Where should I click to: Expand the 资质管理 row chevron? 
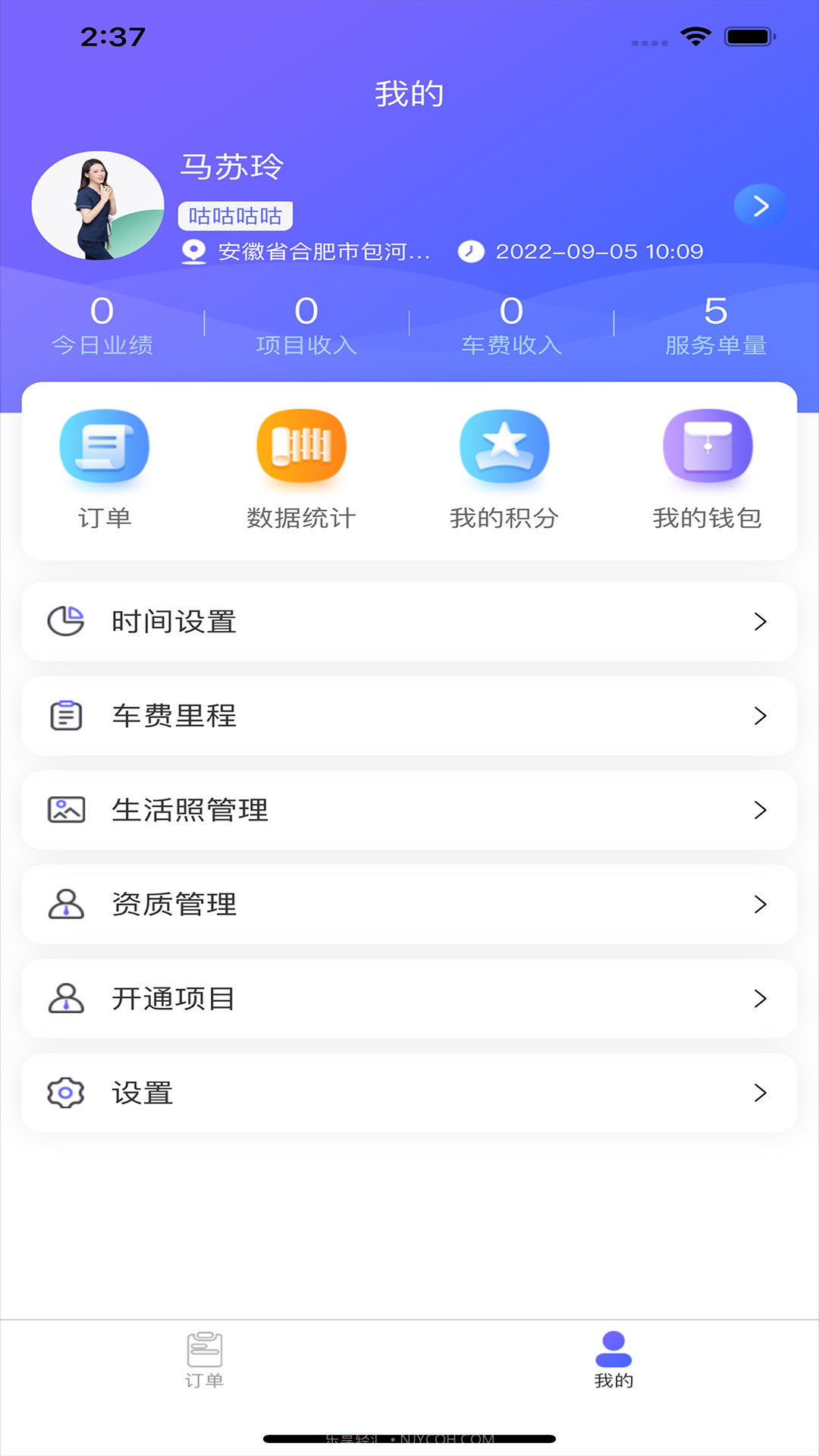761,904
